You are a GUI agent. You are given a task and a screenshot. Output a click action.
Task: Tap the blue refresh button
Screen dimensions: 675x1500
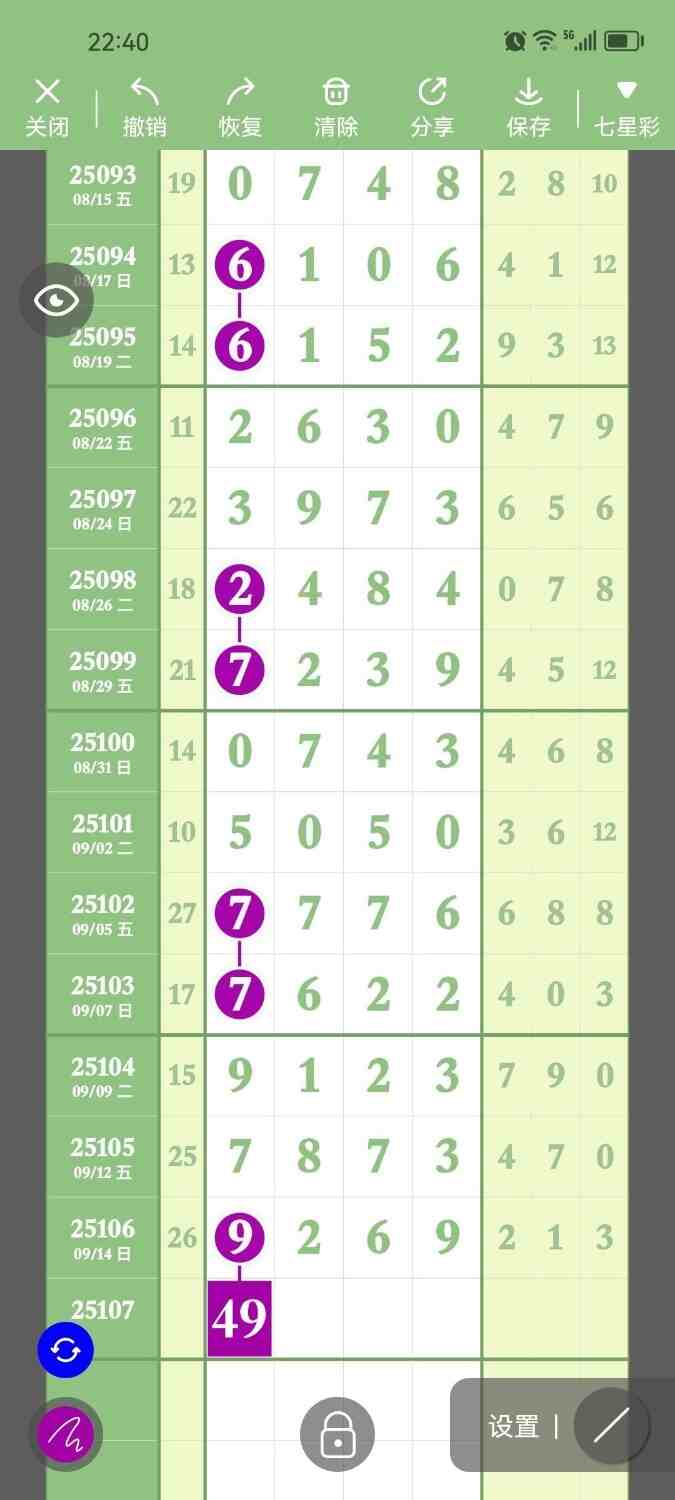pyautogui.click(x=66, y=1350)
